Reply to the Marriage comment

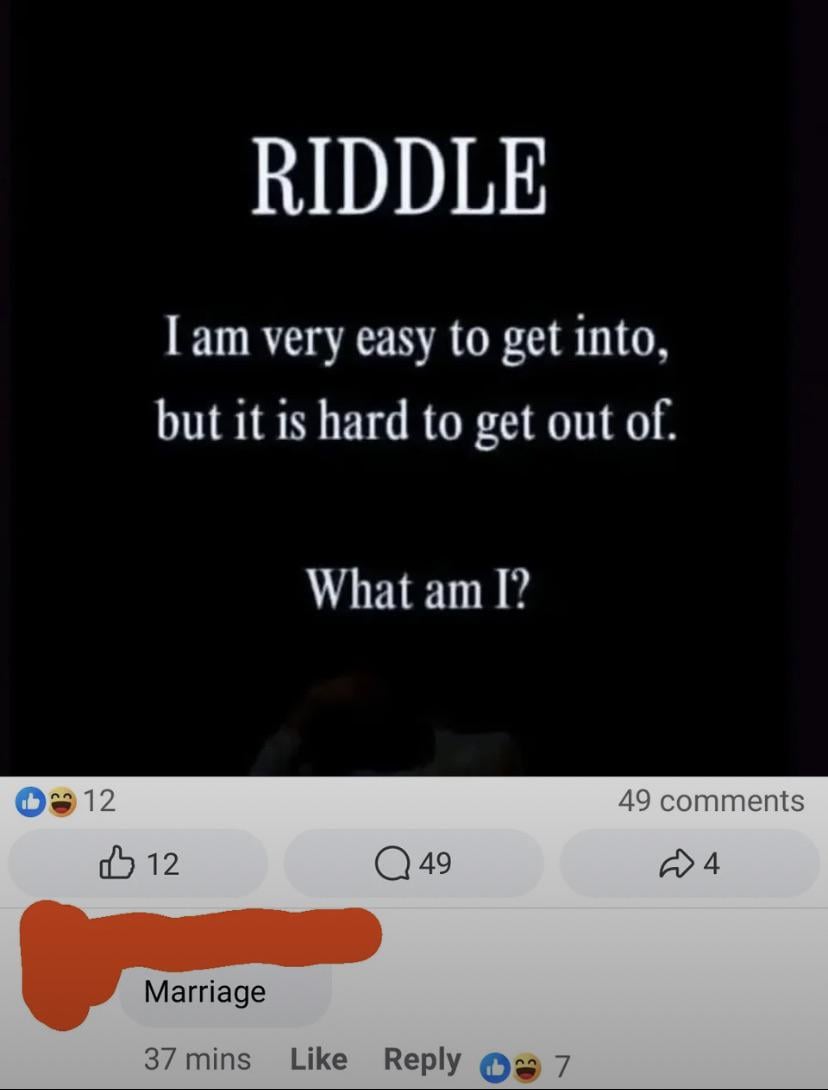(x=422, y=1059)
